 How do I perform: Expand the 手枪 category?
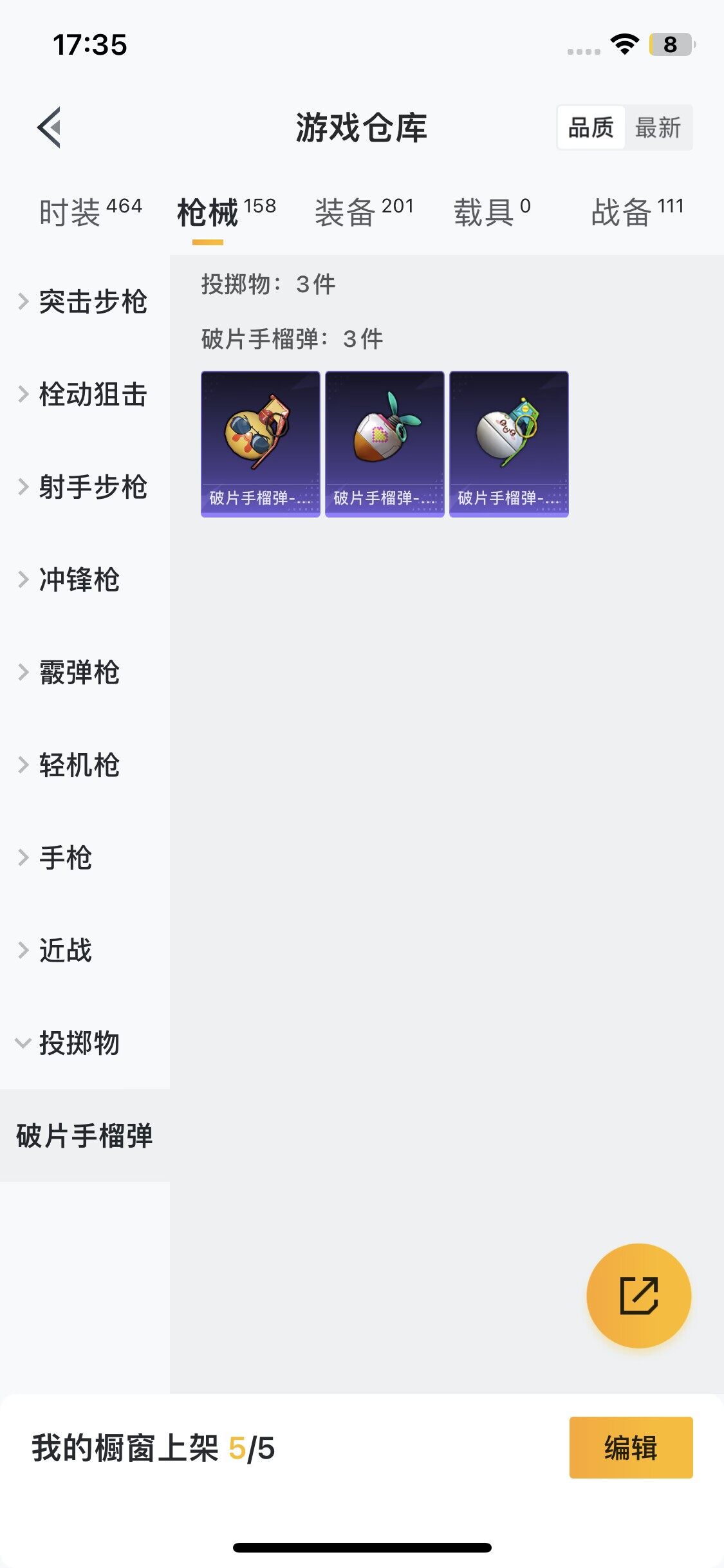point(58,858)
